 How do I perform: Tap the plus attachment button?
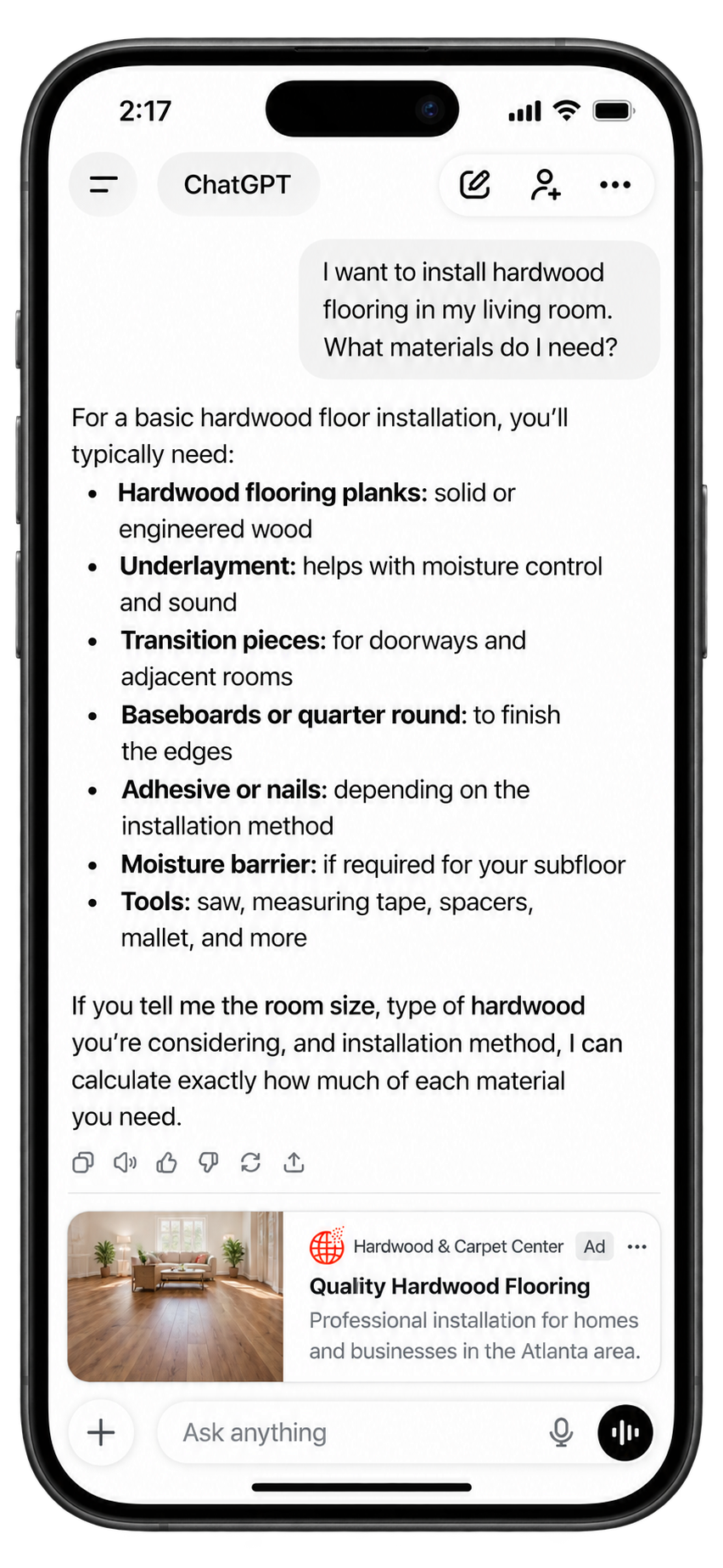click(x=101, y=1432)
